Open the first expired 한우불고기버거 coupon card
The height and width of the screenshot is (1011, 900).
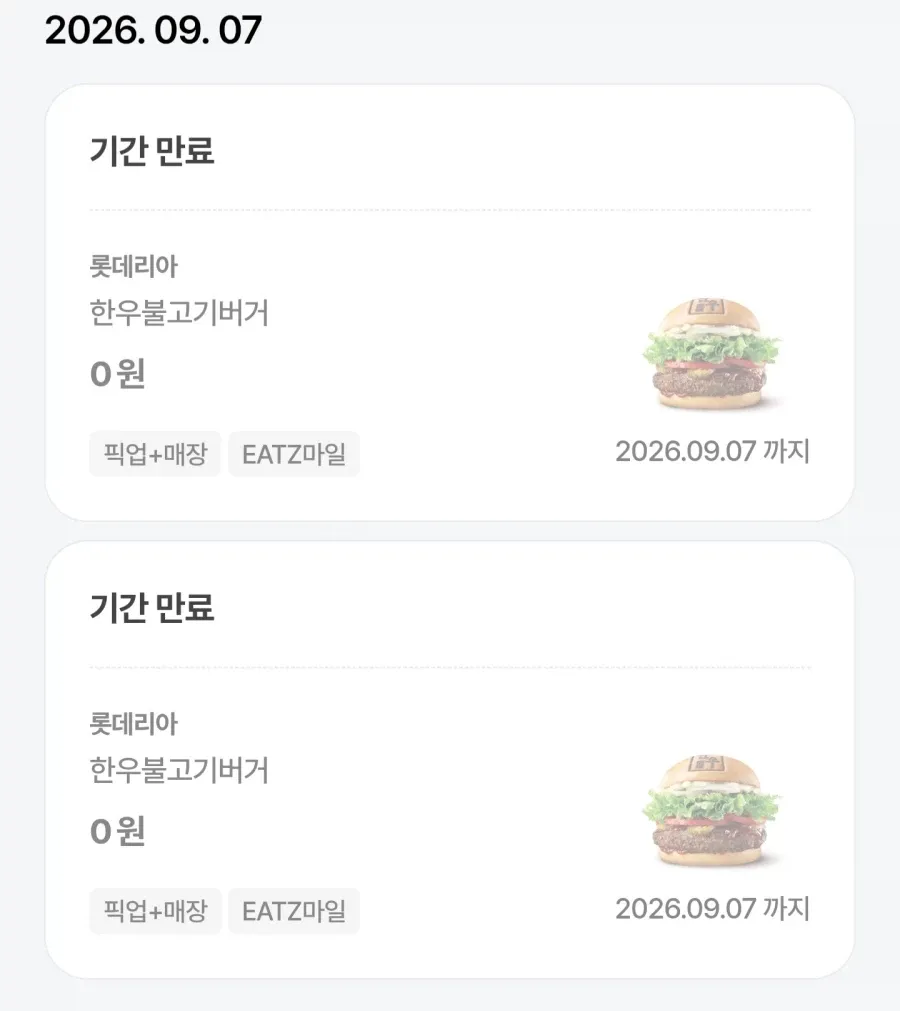coord(449,302)
